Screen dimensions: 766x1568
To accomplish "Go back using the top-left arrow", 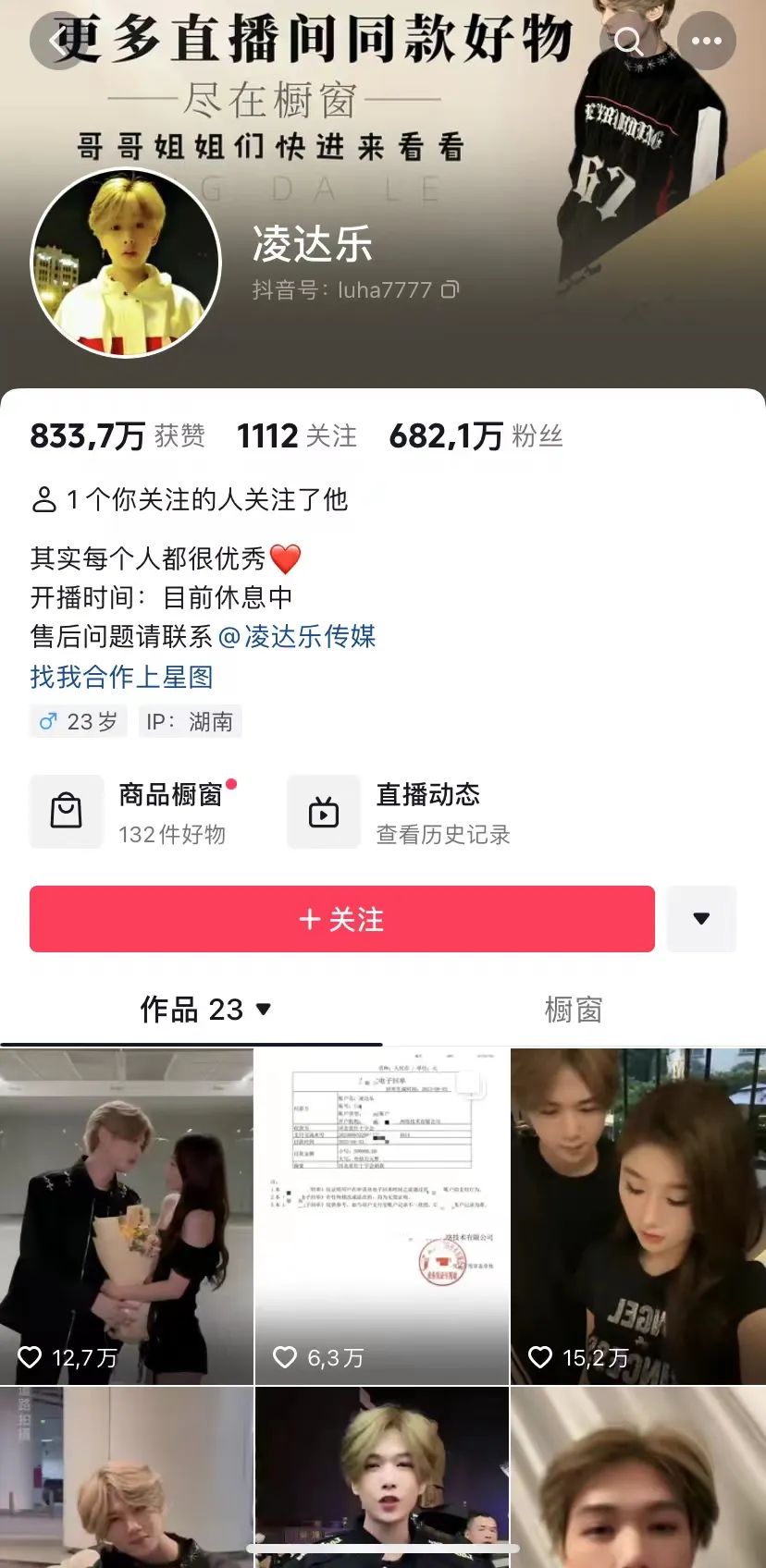I will coord(58,41).
